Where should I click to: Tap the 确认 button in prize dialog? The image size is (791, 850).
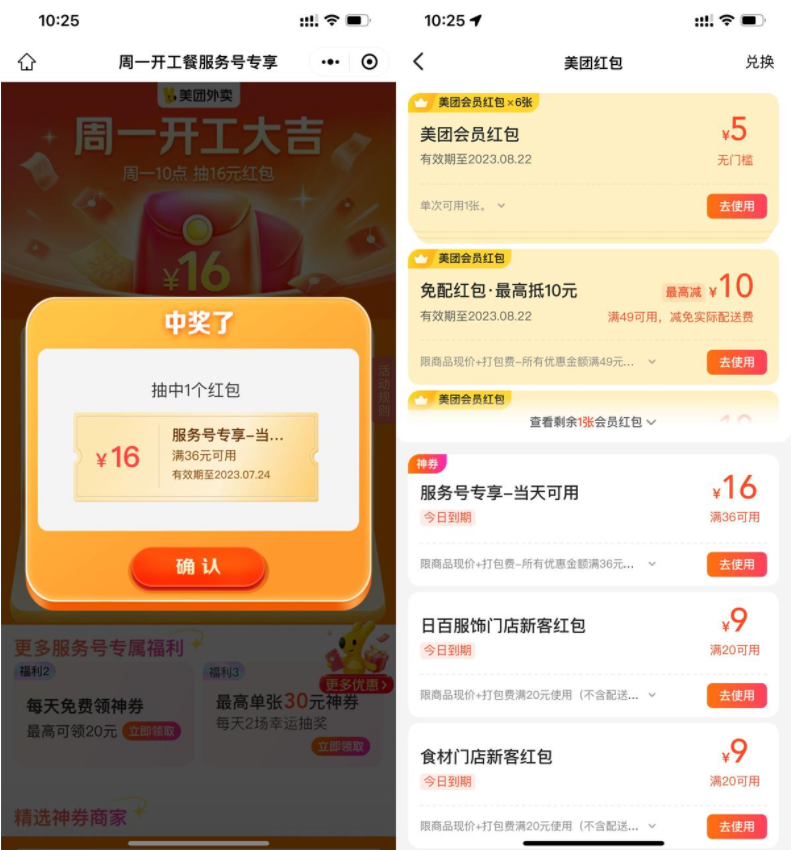[198, 567]
